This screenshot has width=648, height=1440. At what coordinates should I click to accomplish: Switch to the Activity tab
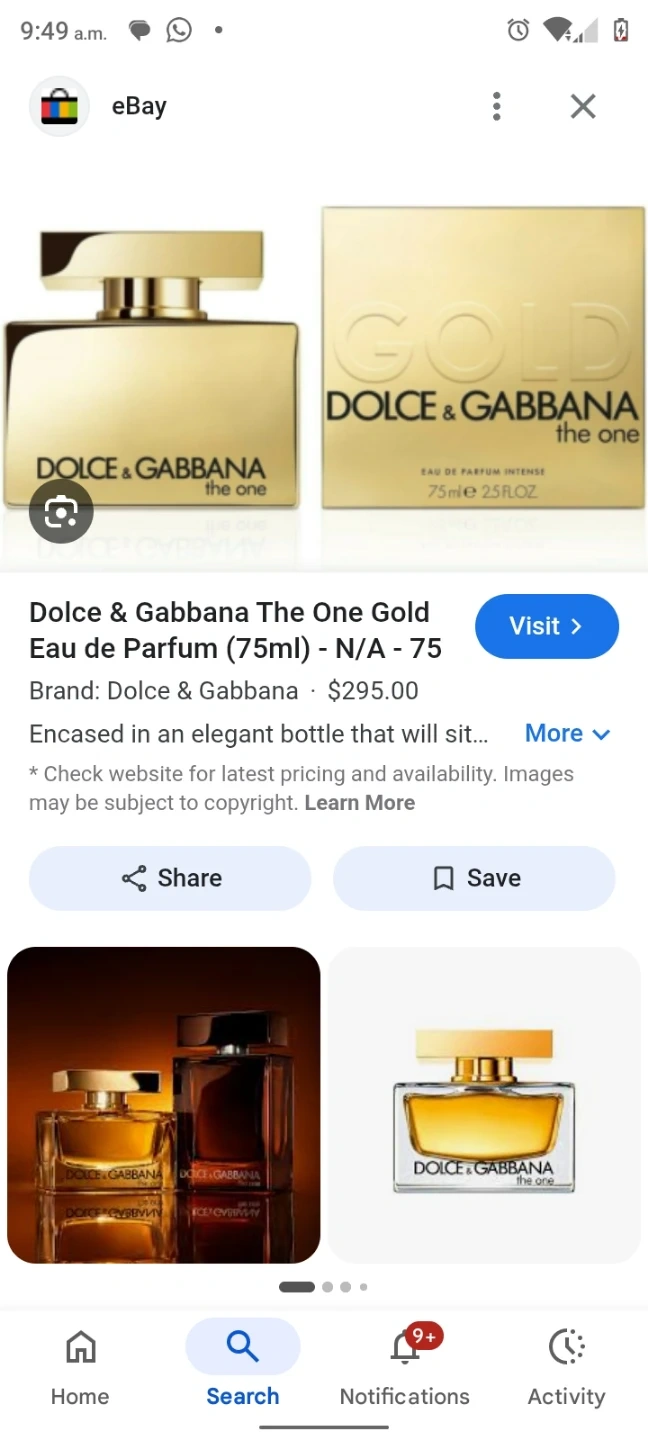[566, 1366]
